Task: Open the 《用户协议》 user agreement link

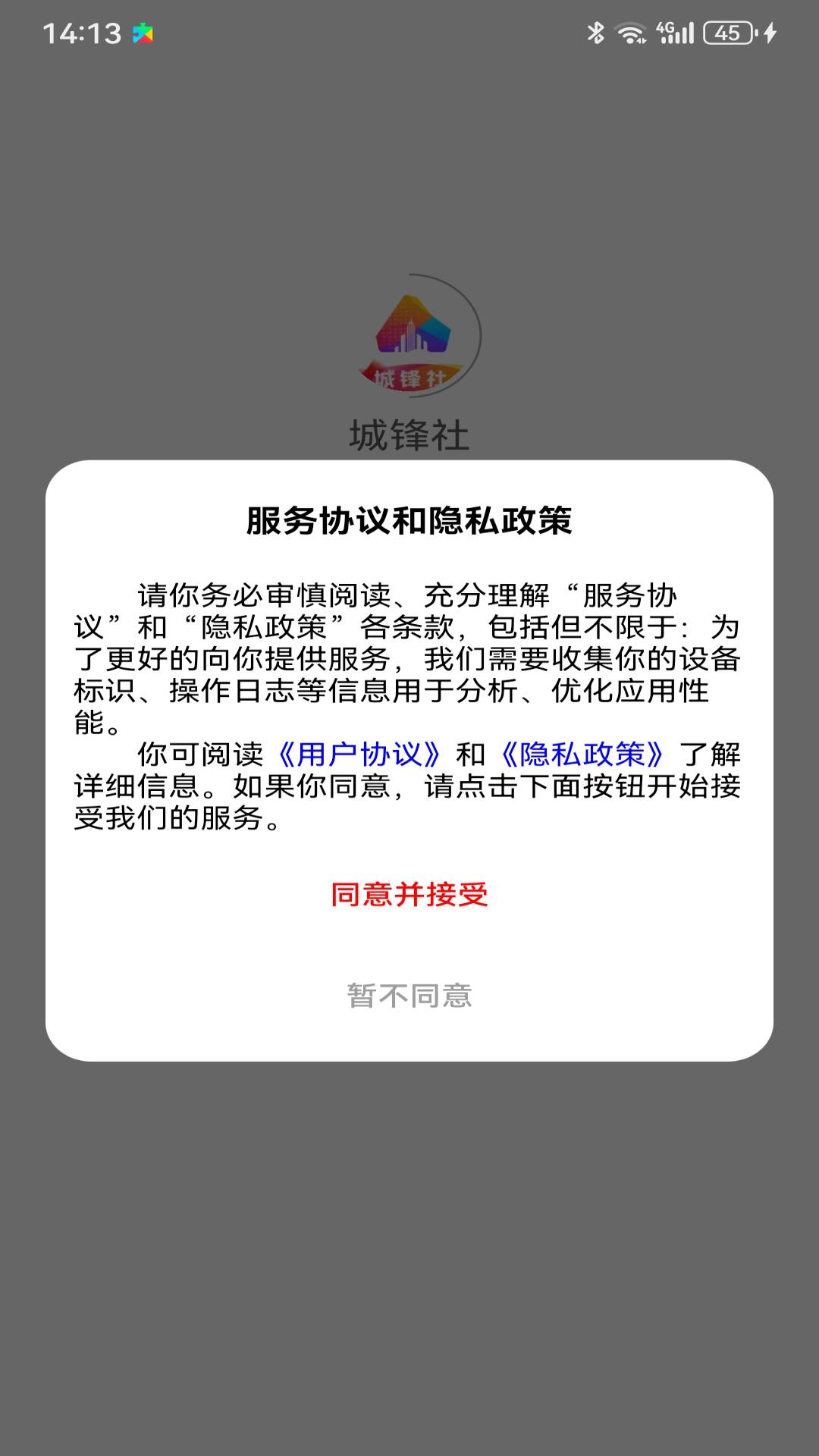Action: [362, 752]
